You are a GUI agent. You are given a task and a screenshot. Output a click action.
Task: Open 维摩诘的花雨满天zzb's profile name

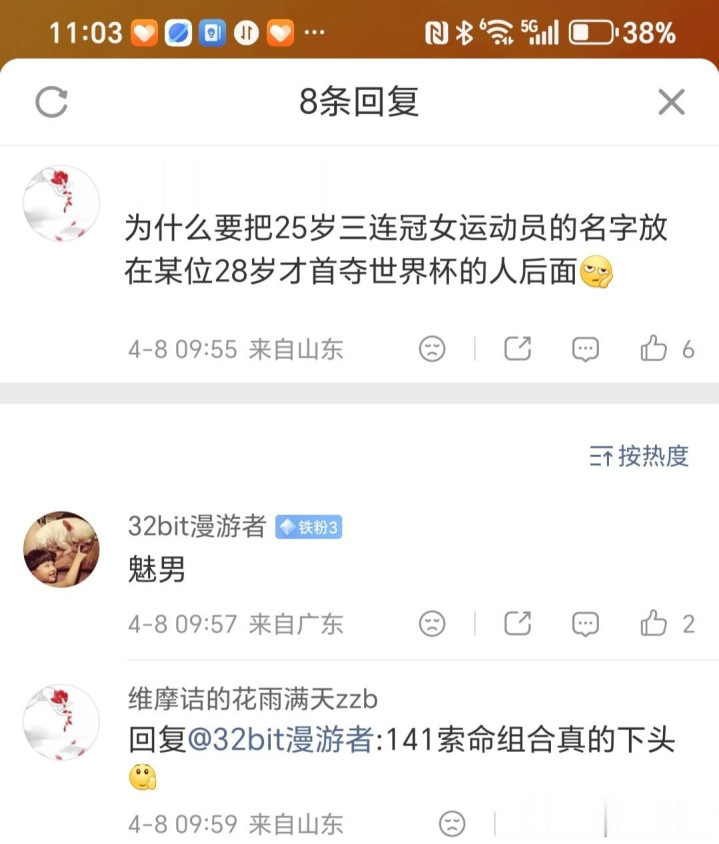click(x=253, y=697)
